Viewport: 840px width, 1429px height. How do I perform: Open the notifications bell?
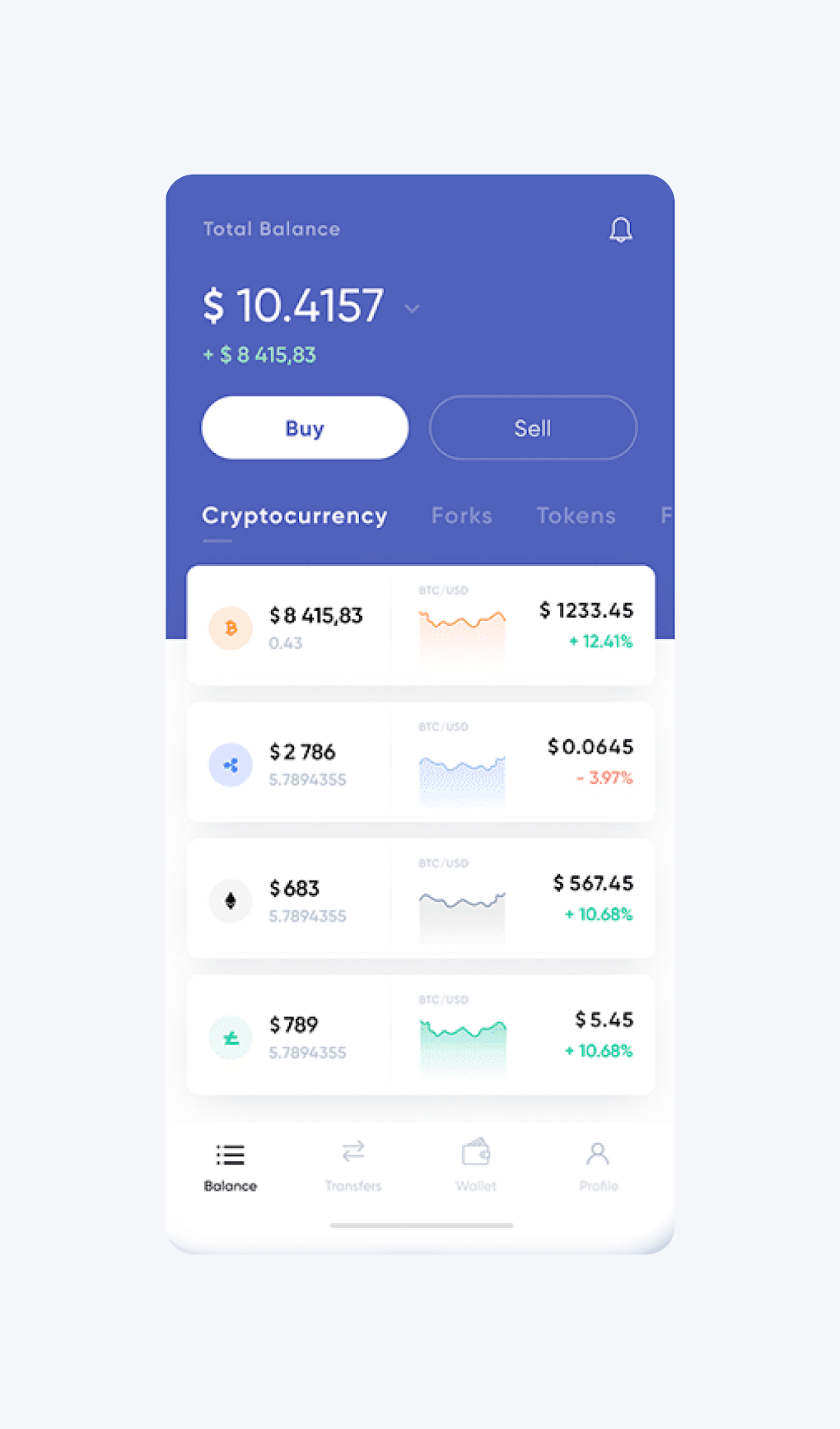tap(620, 230)
